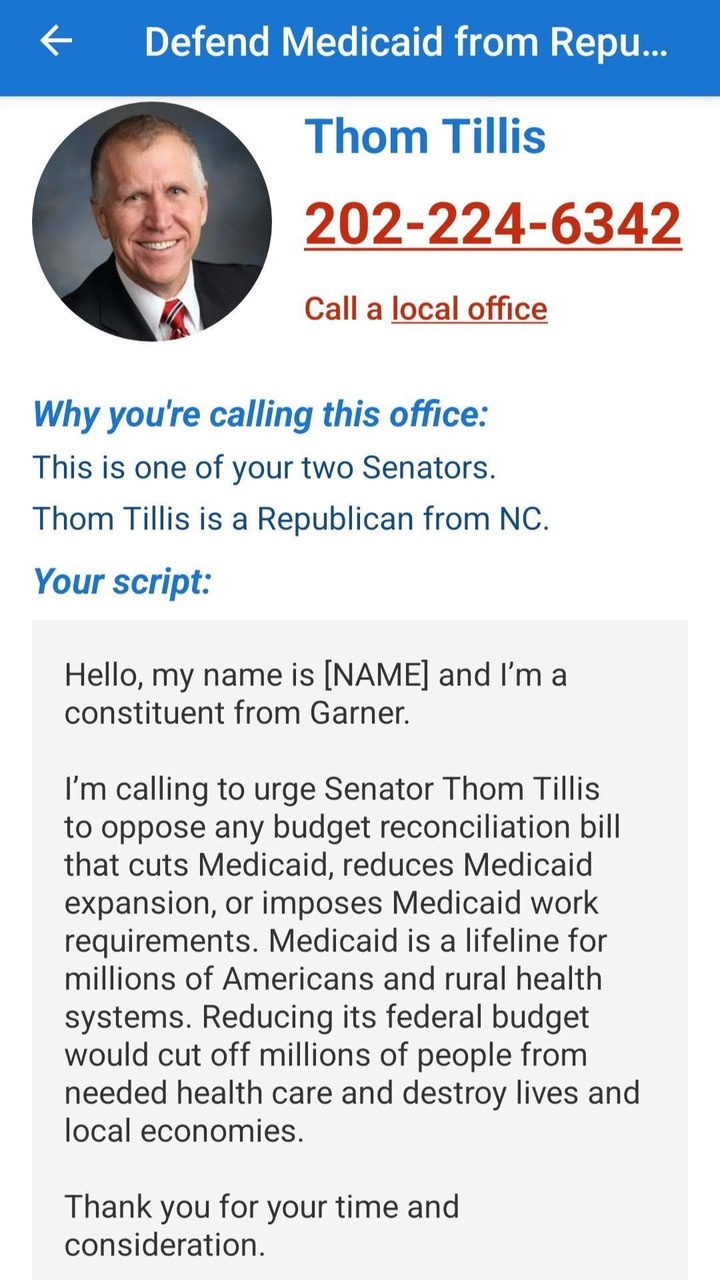Call the 202-224-6342 phone number
The width and height of the screenshot is (720, 1280).
point(493,223)
